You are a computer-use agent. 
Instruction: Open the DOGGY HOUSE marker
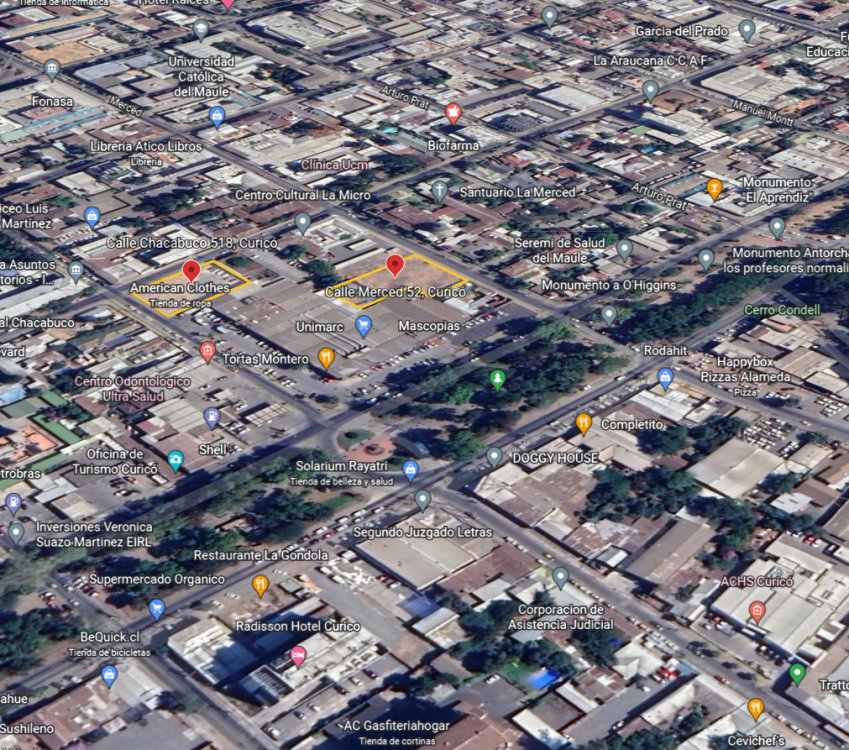pos(494,457)
